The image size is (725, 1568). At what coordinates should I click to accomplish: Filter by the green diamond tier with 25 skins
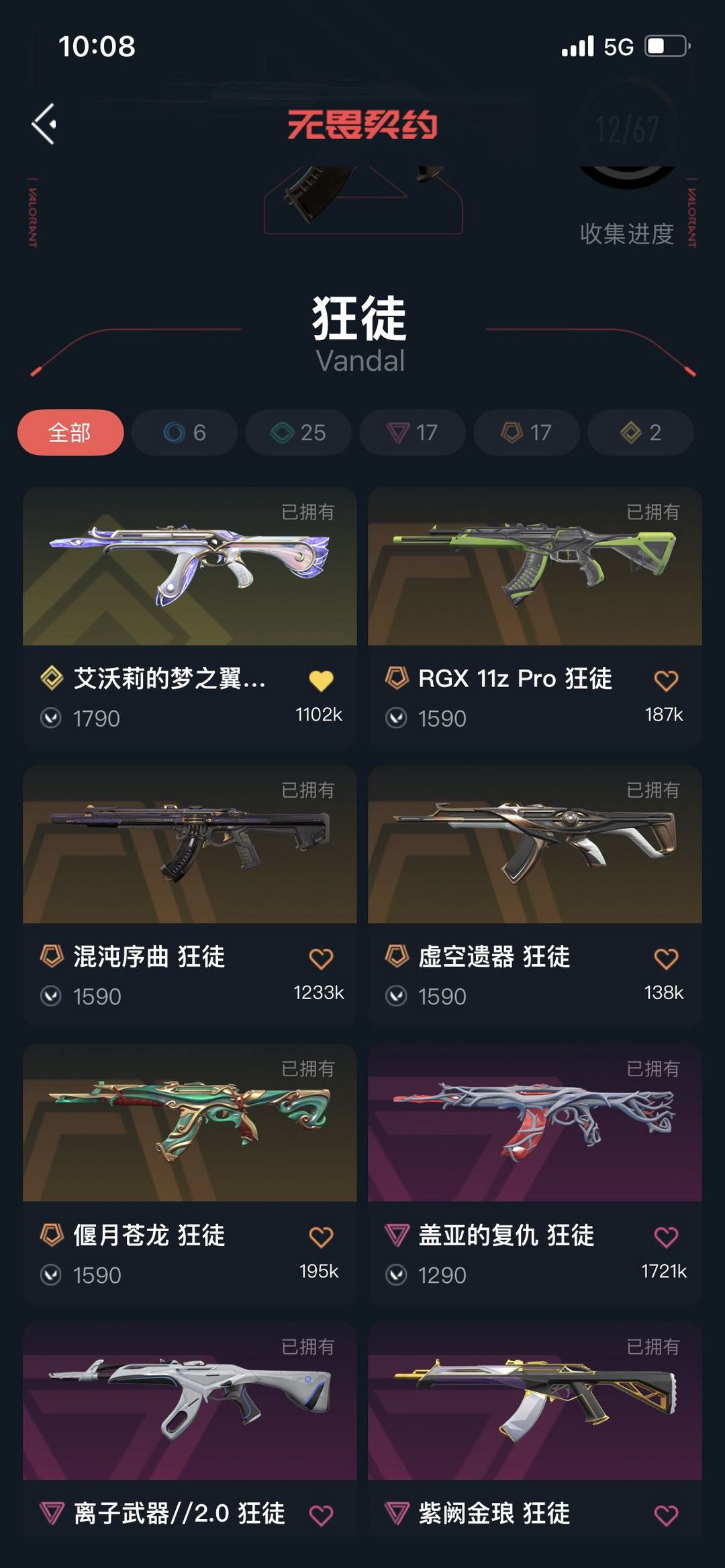click(299, 433)
